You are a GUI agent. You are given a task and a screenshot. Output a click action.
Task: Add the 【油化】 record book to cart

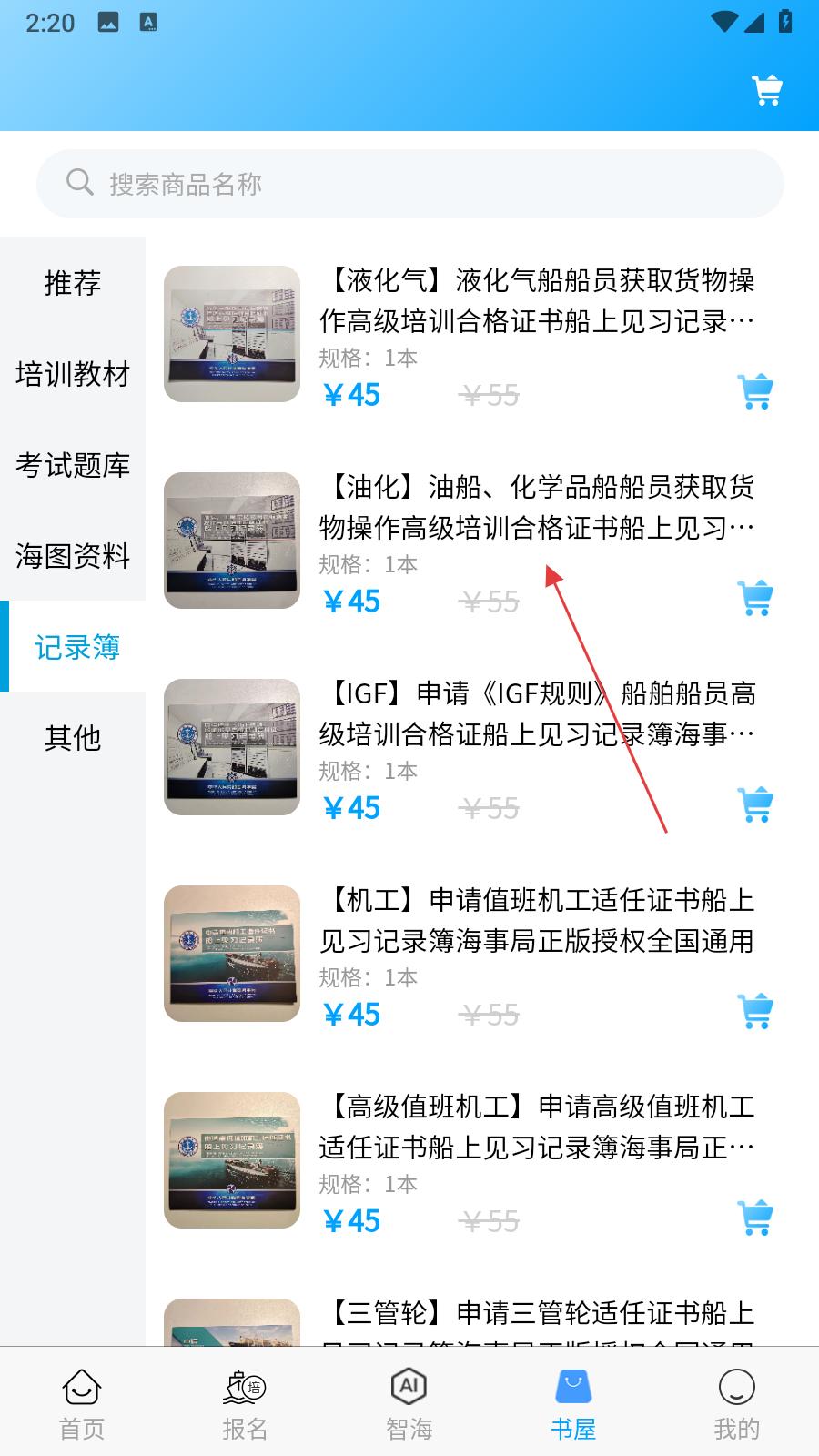755,598
